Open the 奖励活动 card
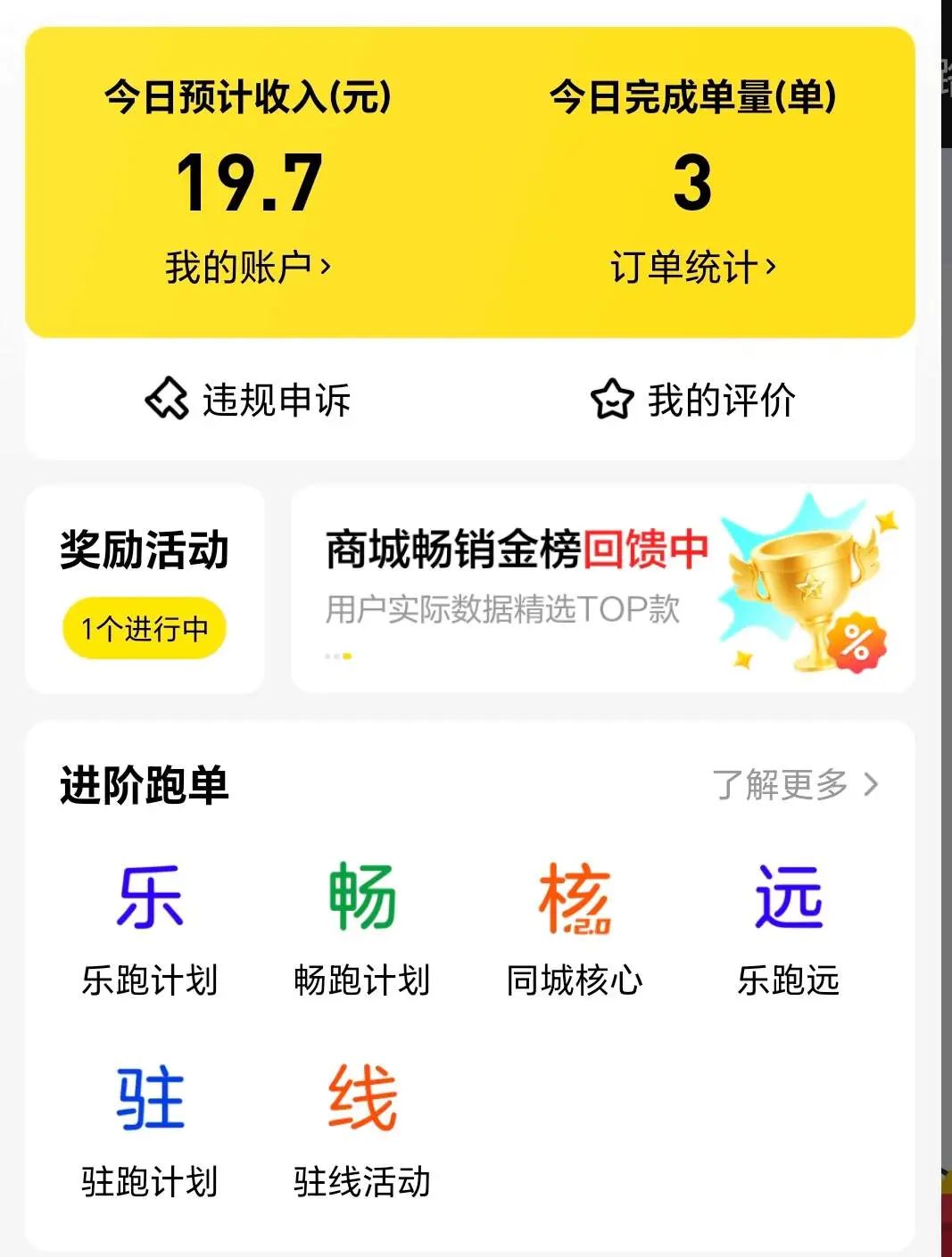The image size is (952, 1257). (145, 589)
